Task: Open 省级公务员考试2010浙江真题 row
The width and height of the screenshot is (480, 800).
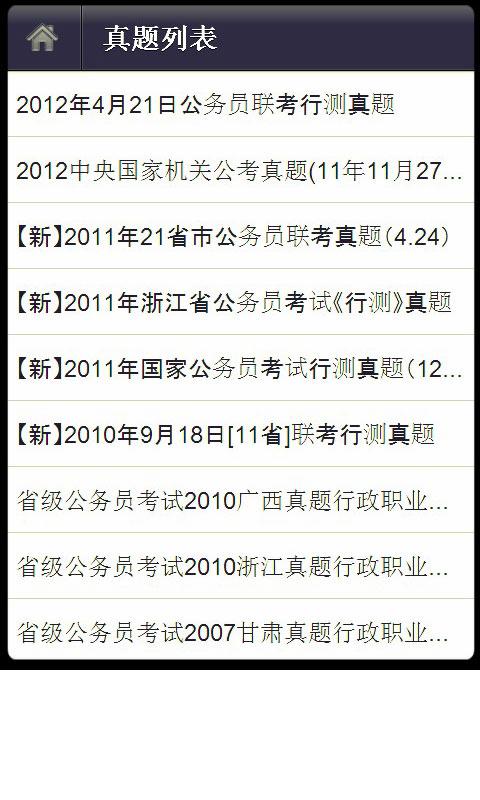Action: pyautogui.click(x=241, y=565)
